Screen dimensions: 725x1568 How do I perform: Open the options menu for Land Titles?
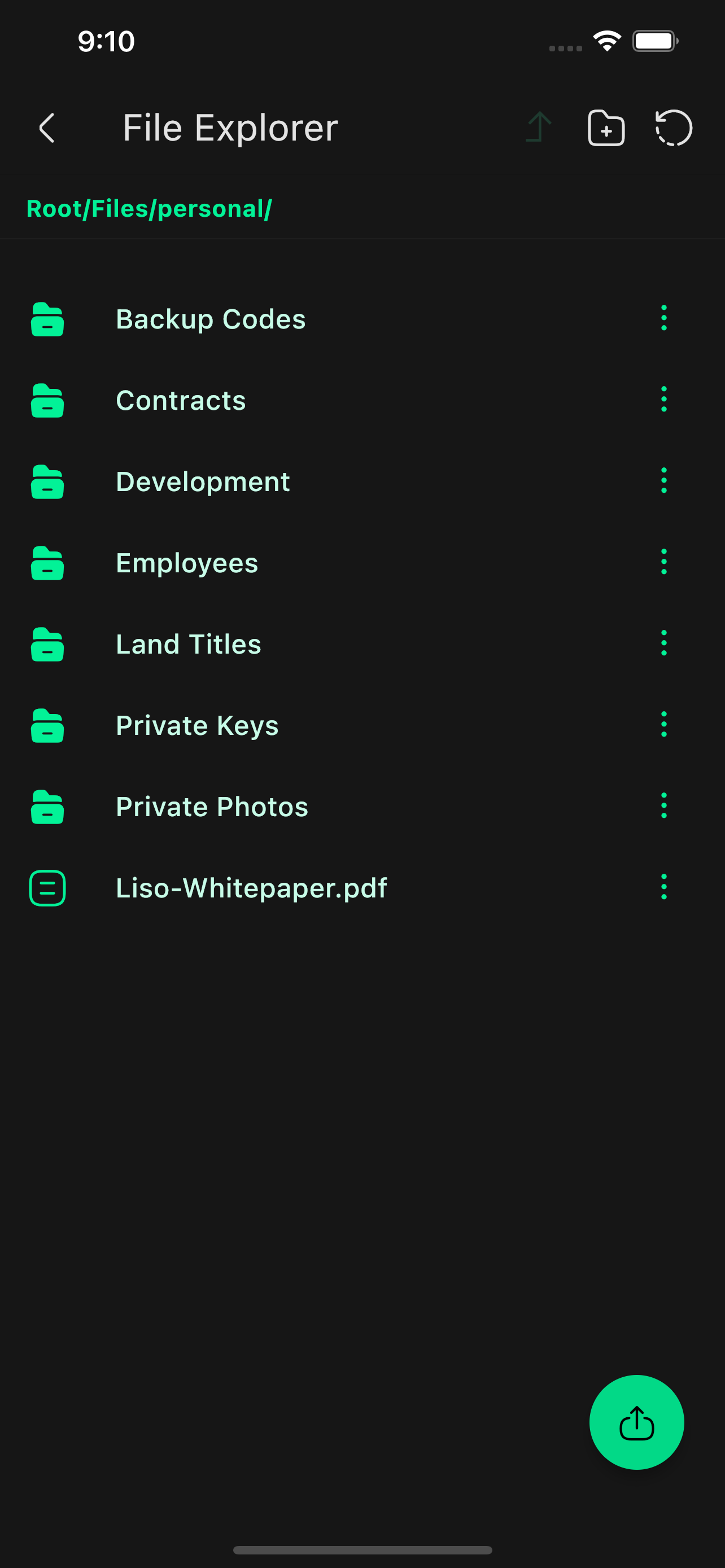663,644
